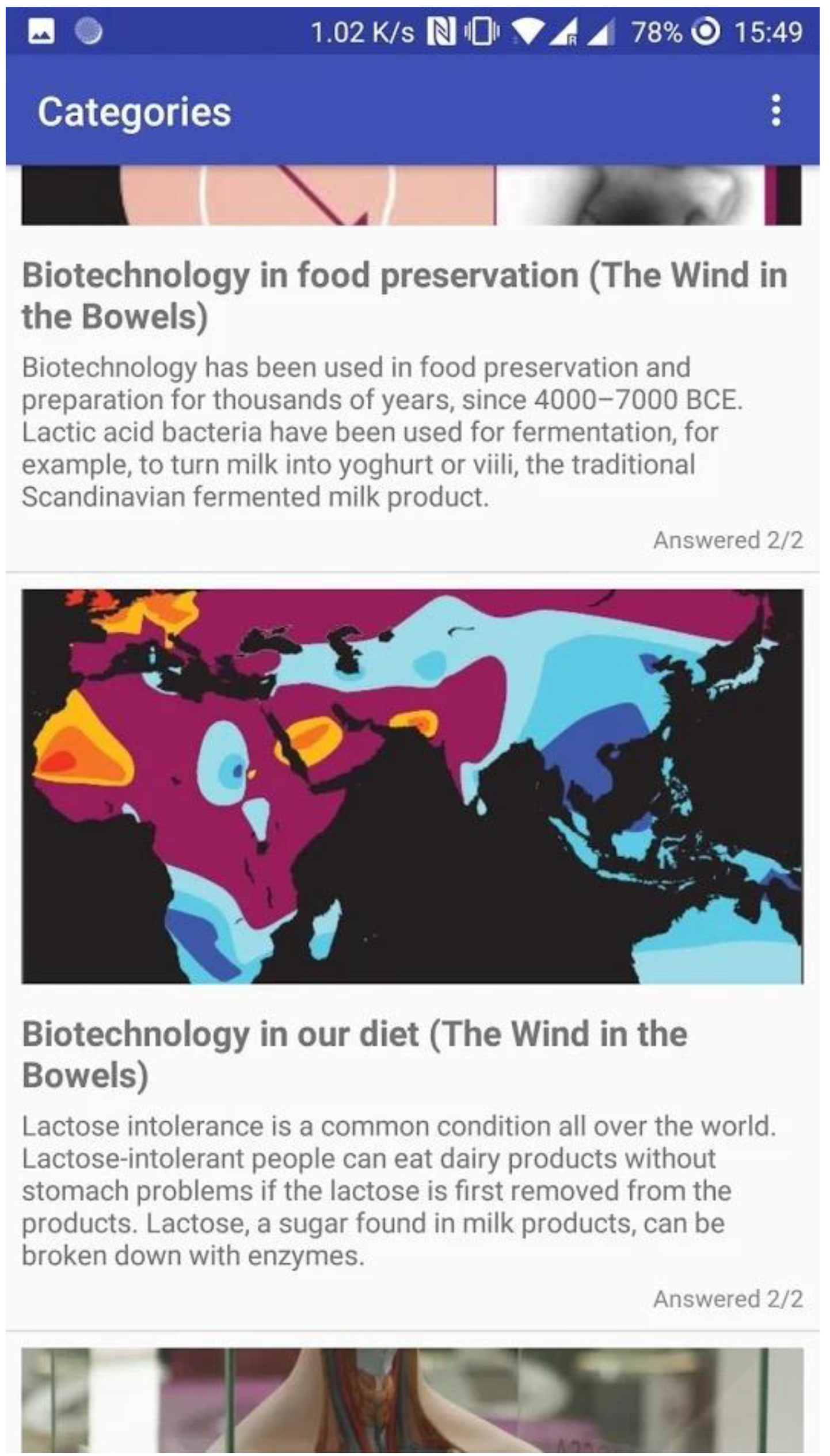
Task: Open the Biotechnology in our diet category
Action: pyautogui.click(x=355, y=1054)
